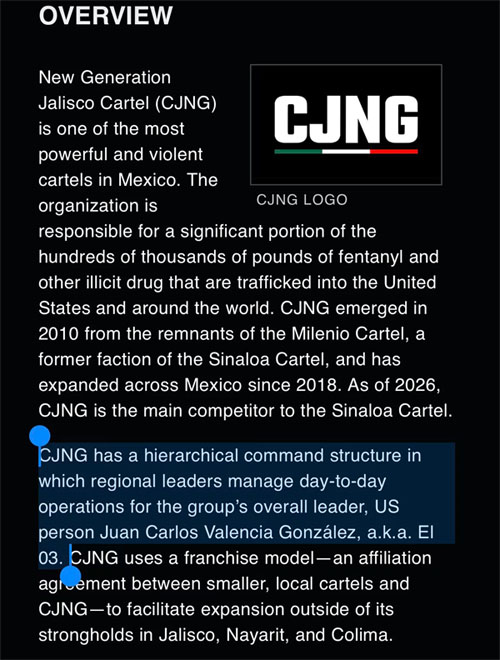This screenshot has width=500, height=660.
Task: Tap the selection start handle above "CJNG has"
Action: pos(40,436)
